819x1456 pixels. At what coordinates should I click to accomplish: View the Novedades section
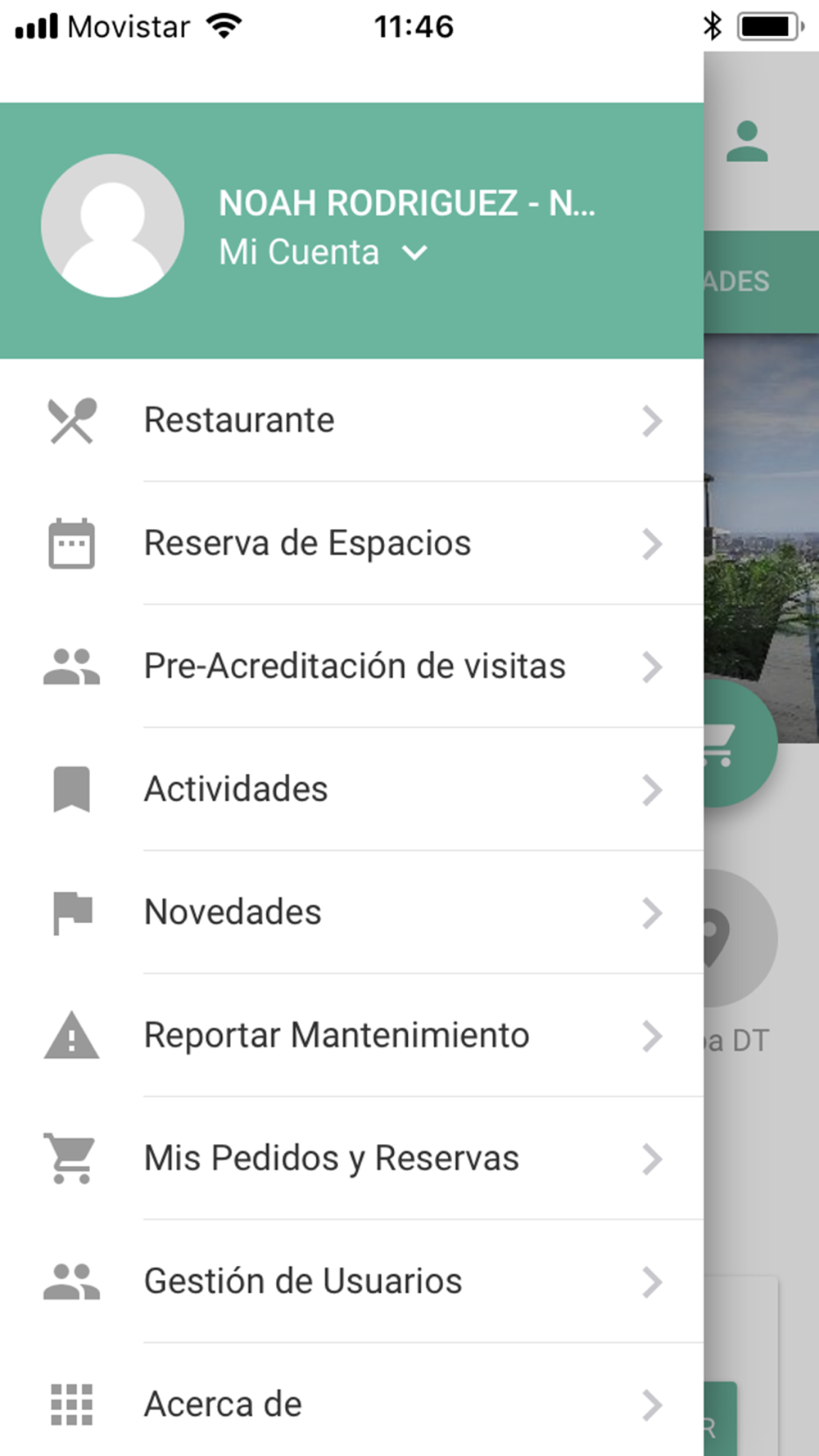coord(352,912)
